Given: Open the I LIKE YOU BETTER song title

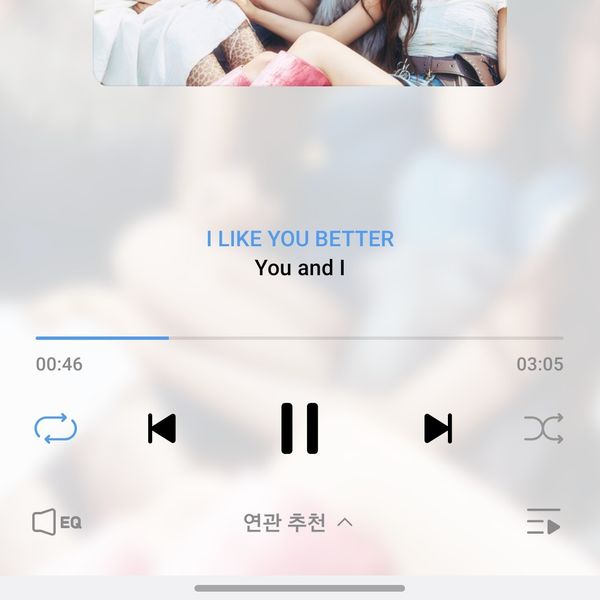Looking at the screenshot, I should 300,239.
